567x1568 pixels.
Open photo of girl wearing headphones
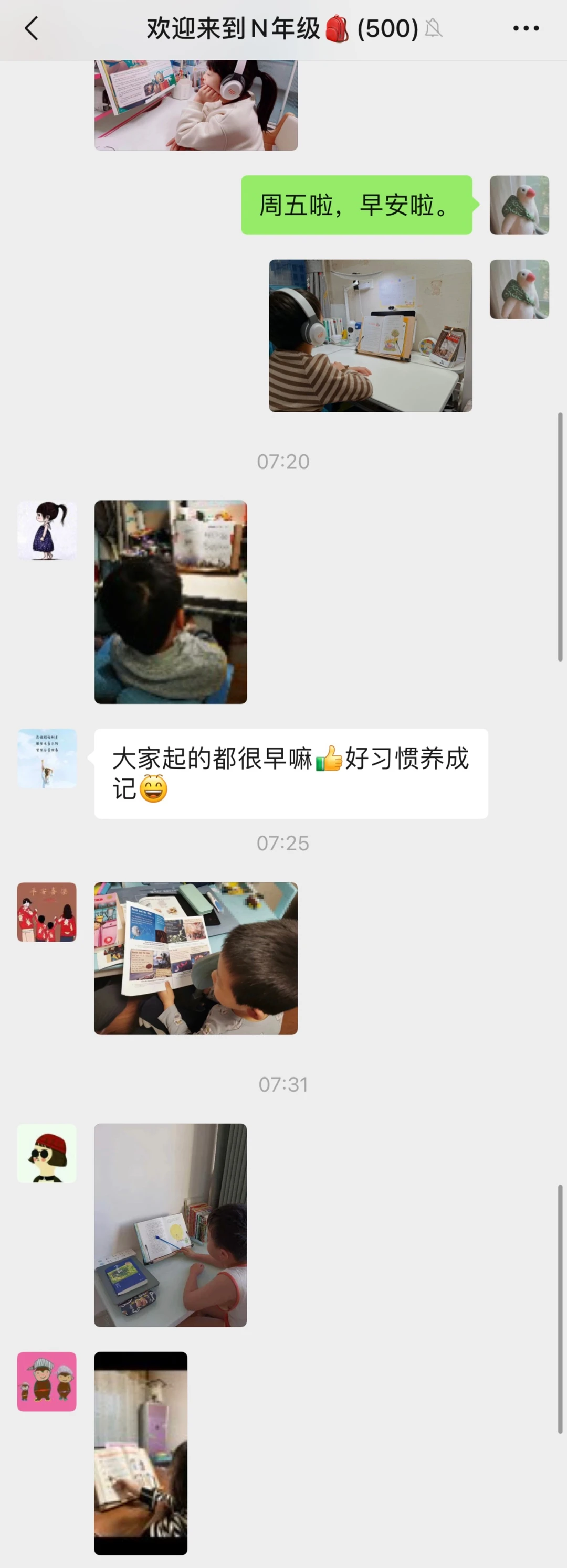click(x=195, y=105)
